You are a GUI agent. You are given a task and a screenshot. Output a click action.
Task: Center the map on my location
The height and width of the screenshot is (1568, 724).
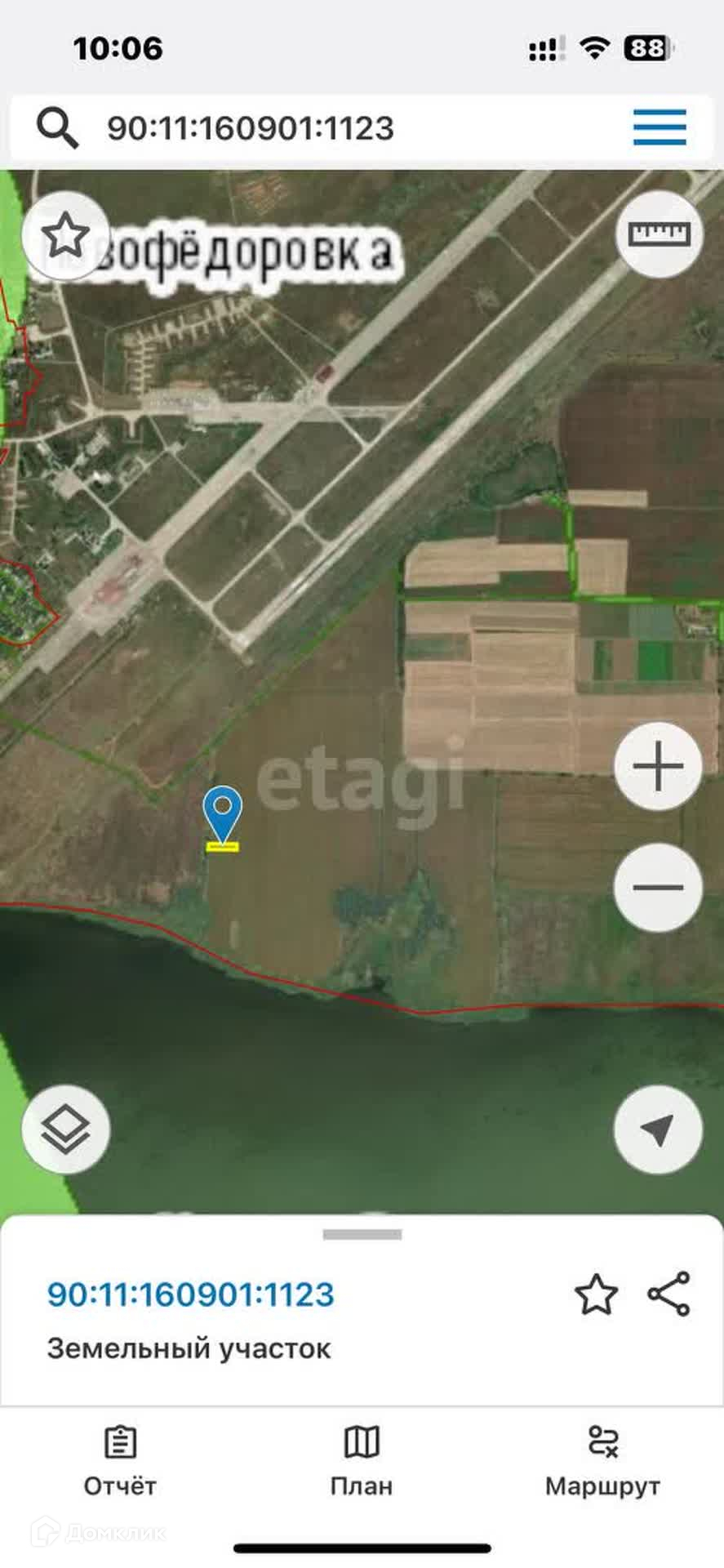pyautogui.click(x=658, y=1129)
